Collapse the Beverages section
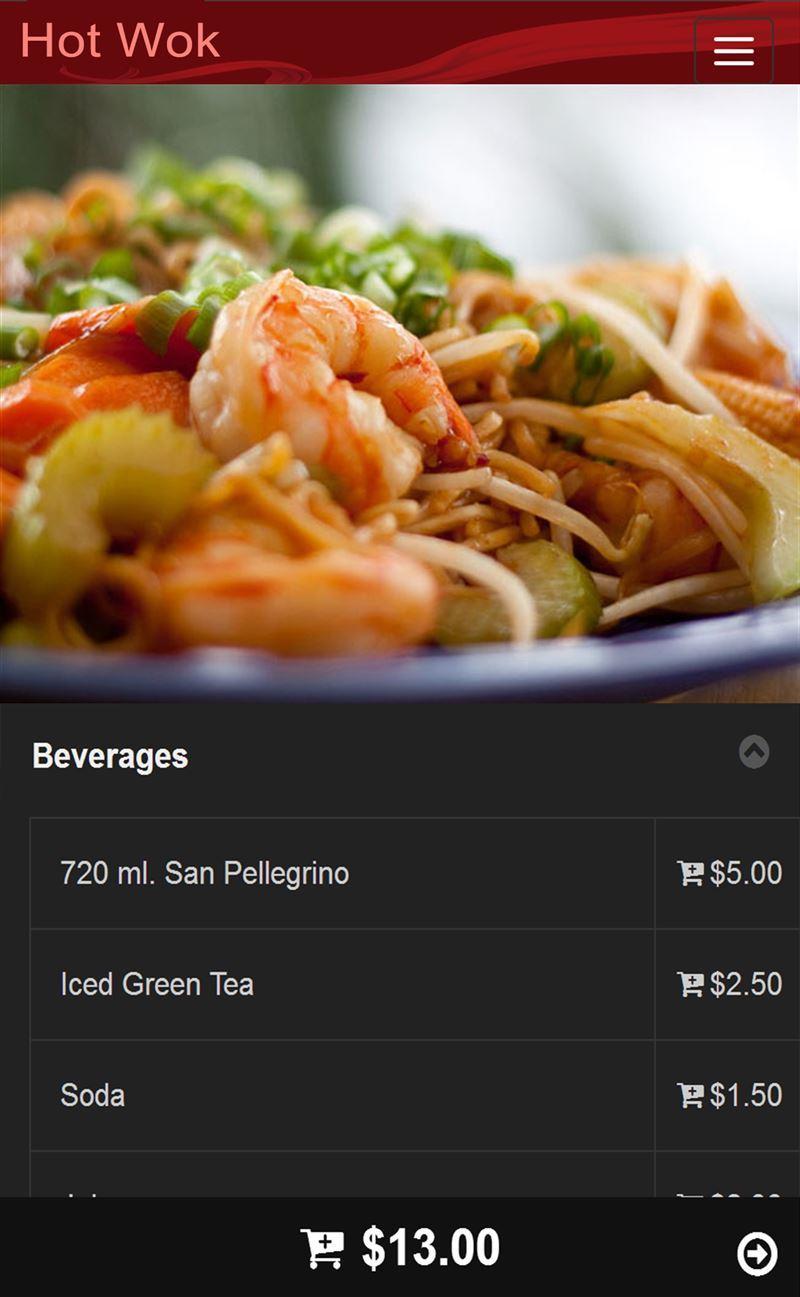Viewport: 800px width, 1297px height. pos(754,752)
